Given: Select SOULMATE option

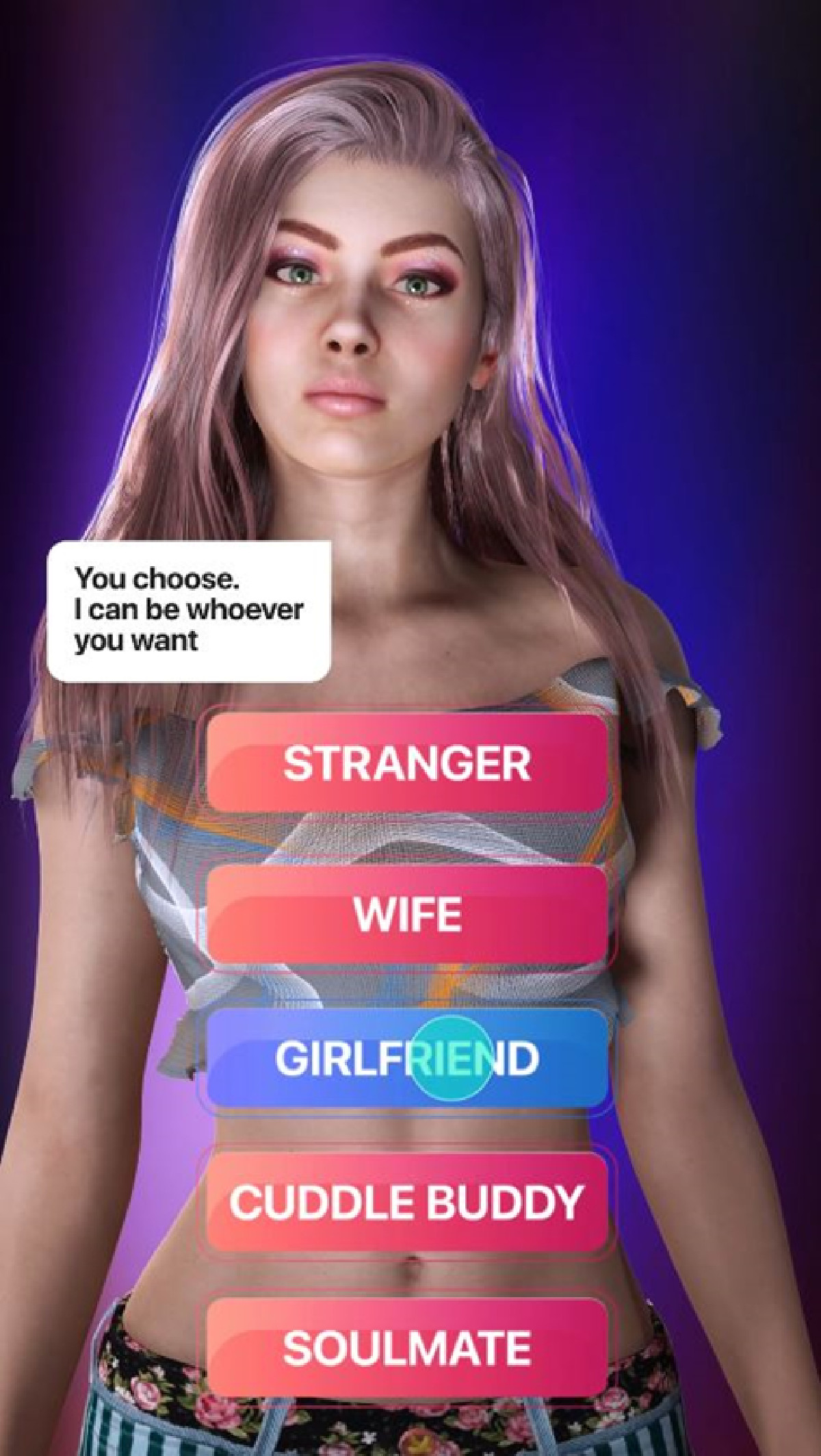Looking at the screenshot, I should point(407,1347).
